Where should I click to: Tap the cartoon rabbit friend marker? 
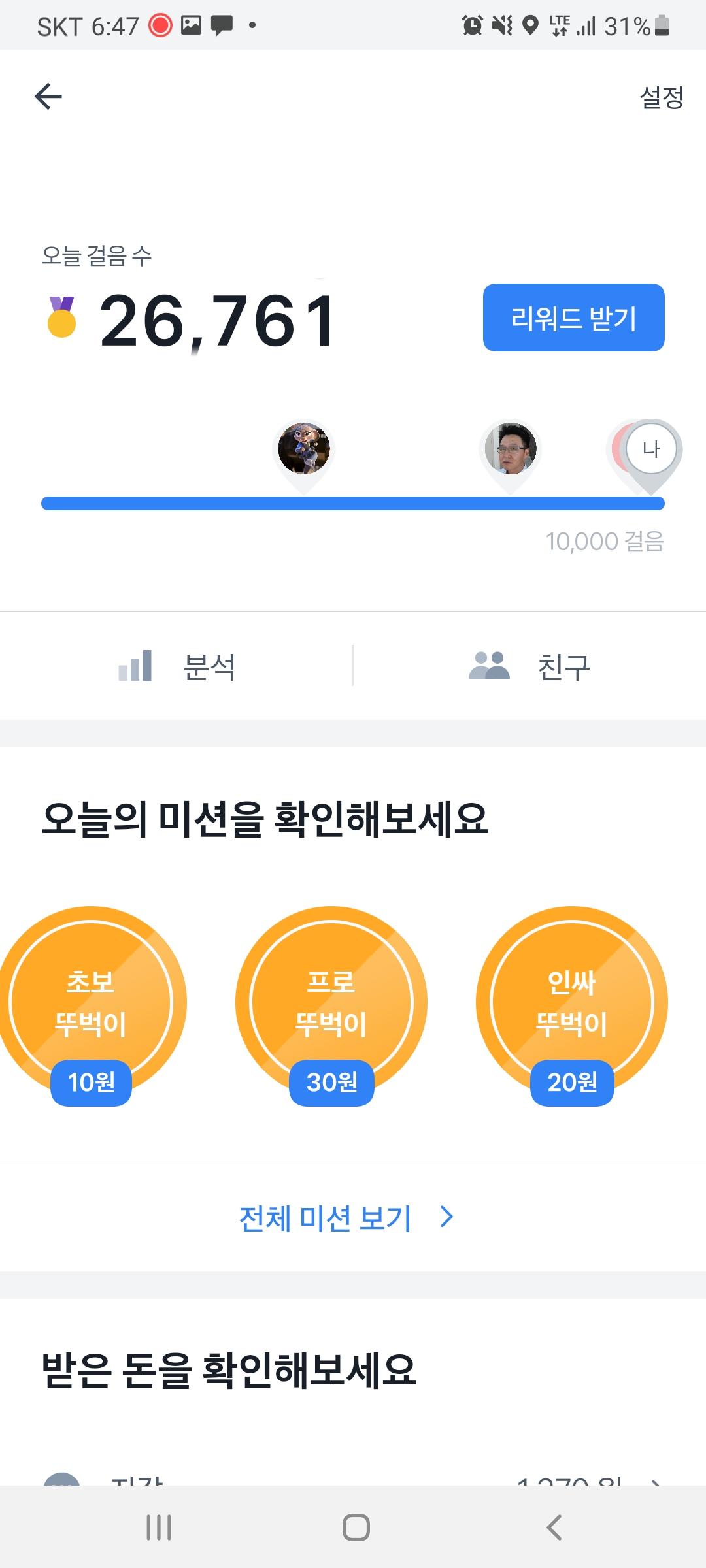(304, 449)
